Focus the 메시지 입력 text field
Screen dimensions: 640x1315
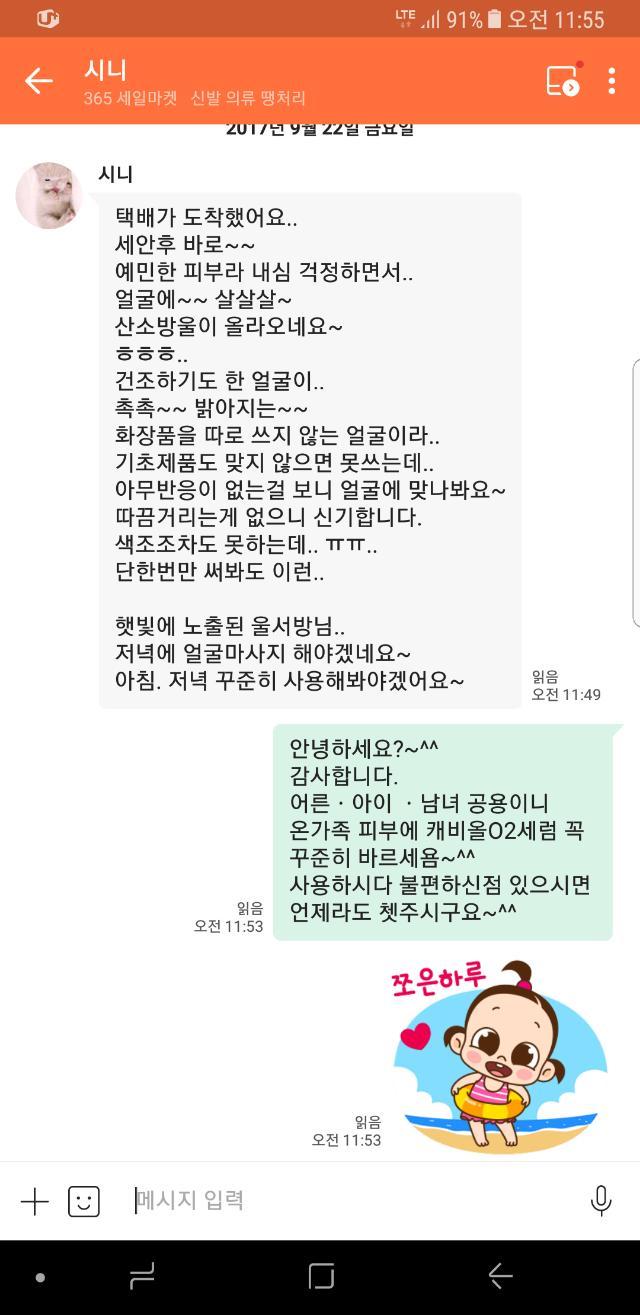pos(350,1200)
